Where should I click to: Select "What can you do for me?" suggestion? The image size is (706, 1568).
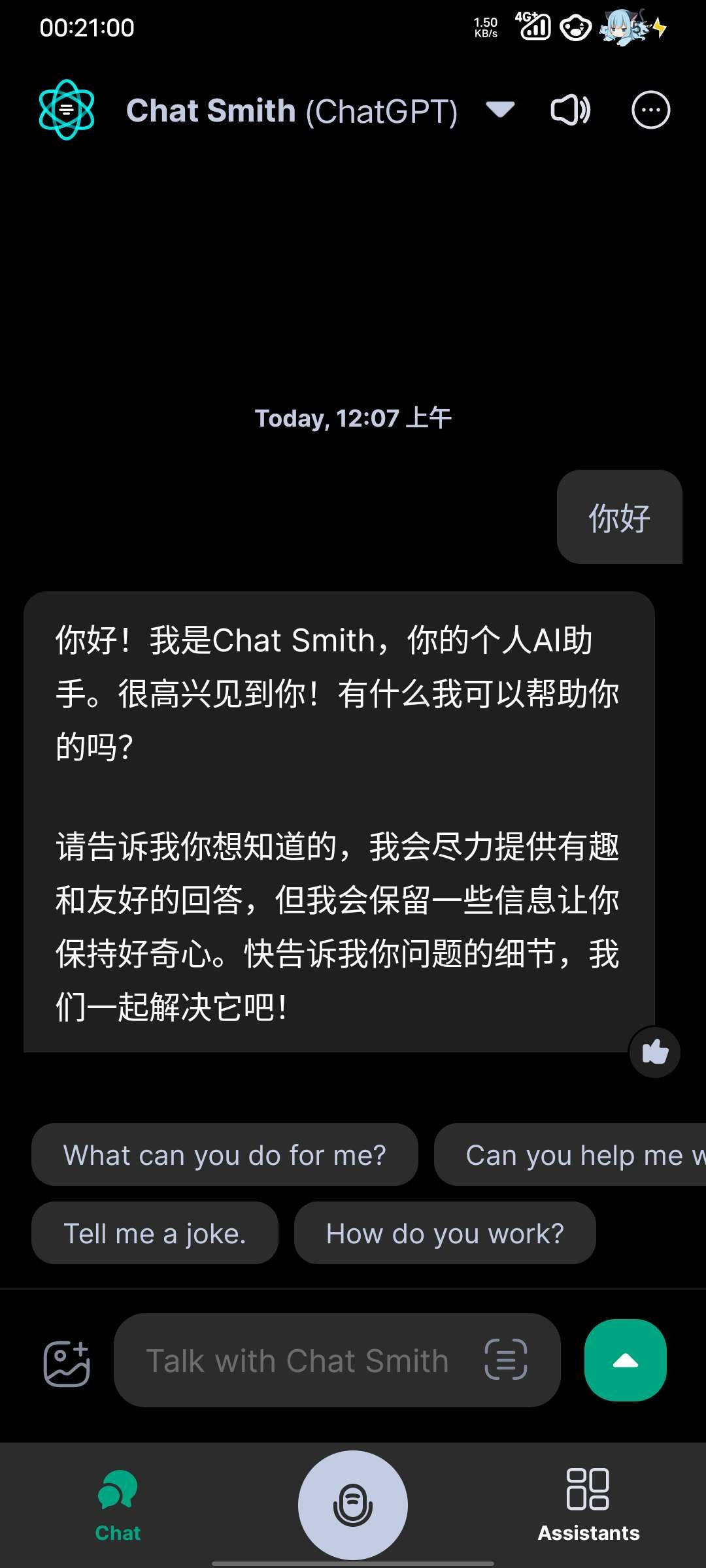click(224, 1155)
